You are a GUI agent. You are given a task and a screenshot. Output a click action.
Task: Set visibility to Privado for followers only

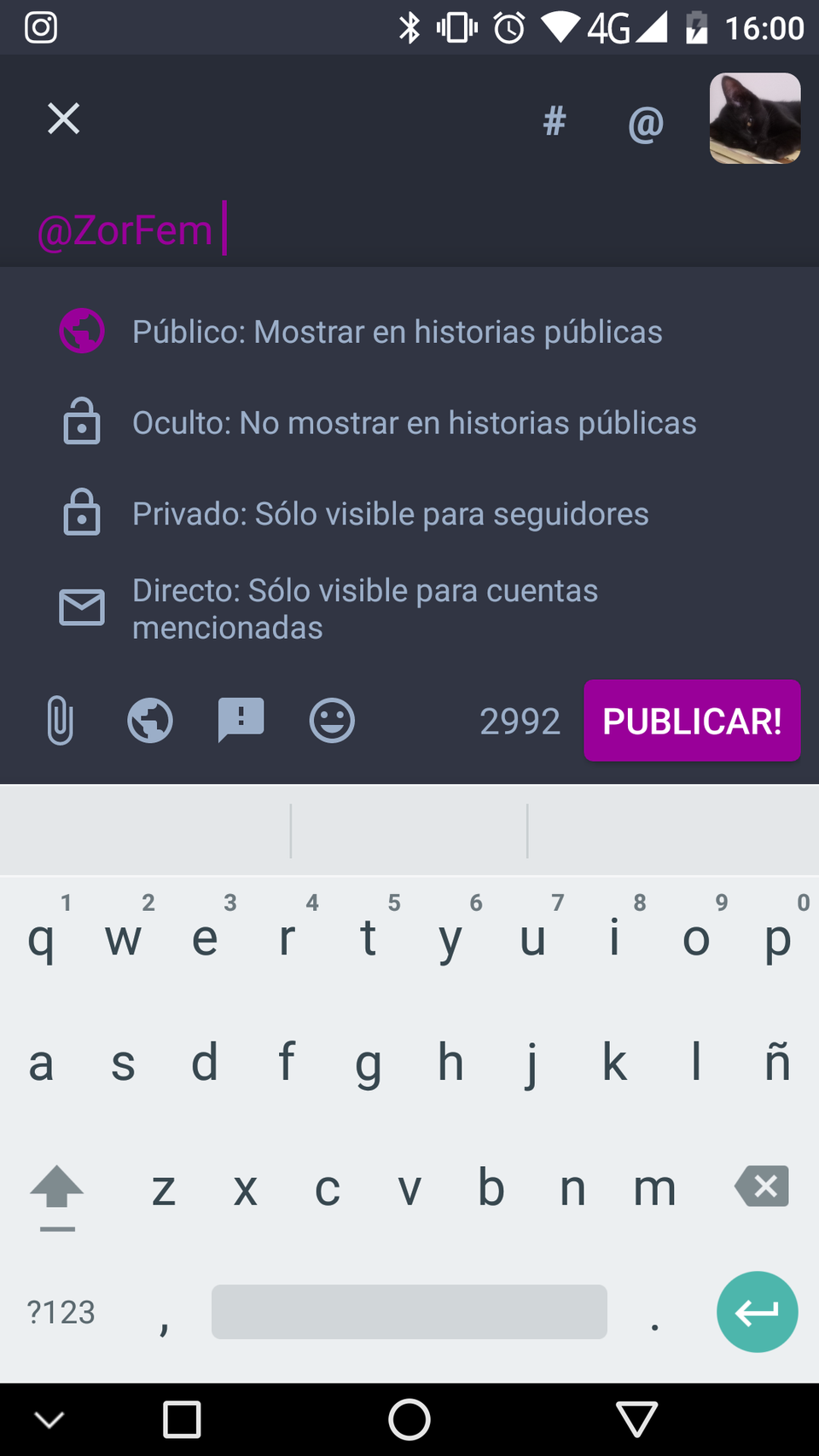pos(390,514)
